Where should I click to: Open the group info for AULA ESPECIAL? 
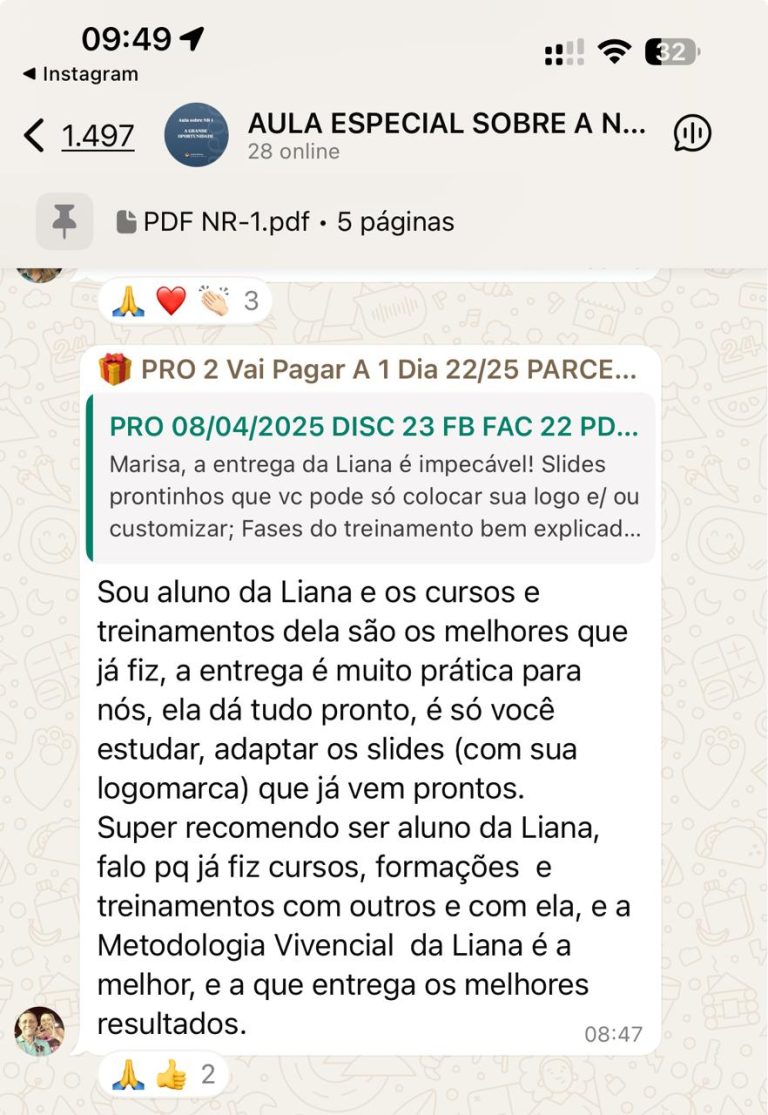pos(446,135)
